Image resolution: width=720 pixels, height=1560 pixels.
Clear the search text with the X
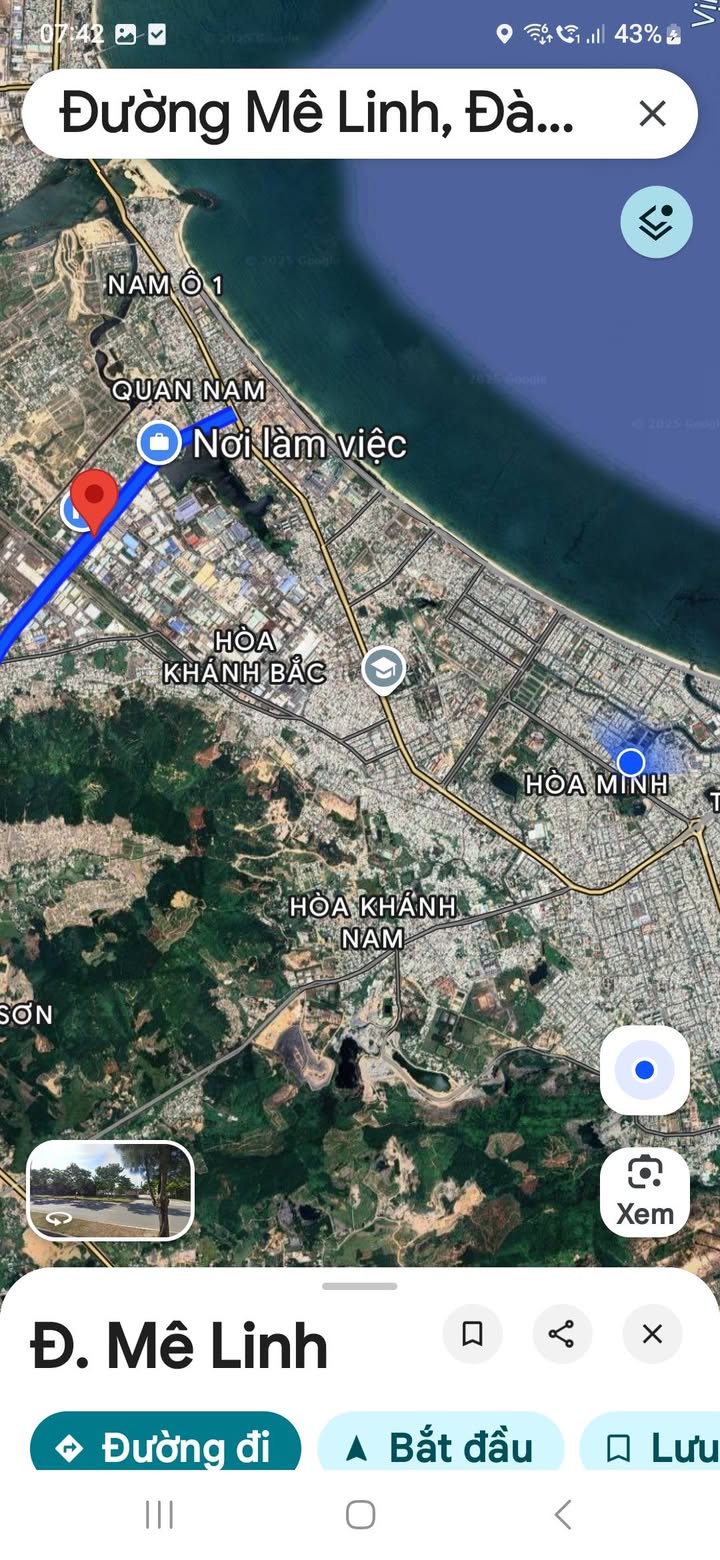[x=652, y=114]
